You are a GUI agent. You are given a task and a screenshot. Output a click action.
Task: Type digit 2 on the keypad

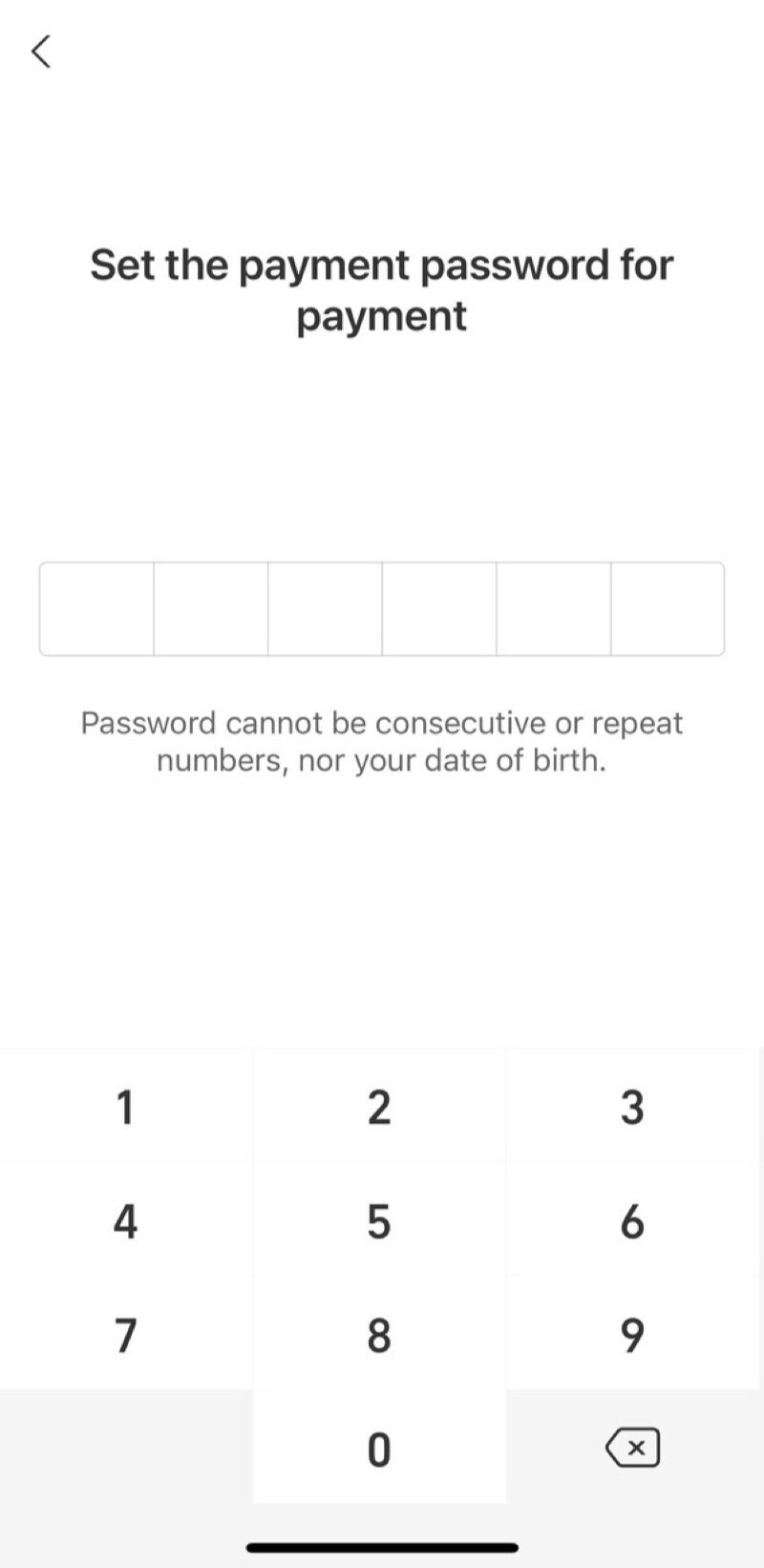(379, 1107)
